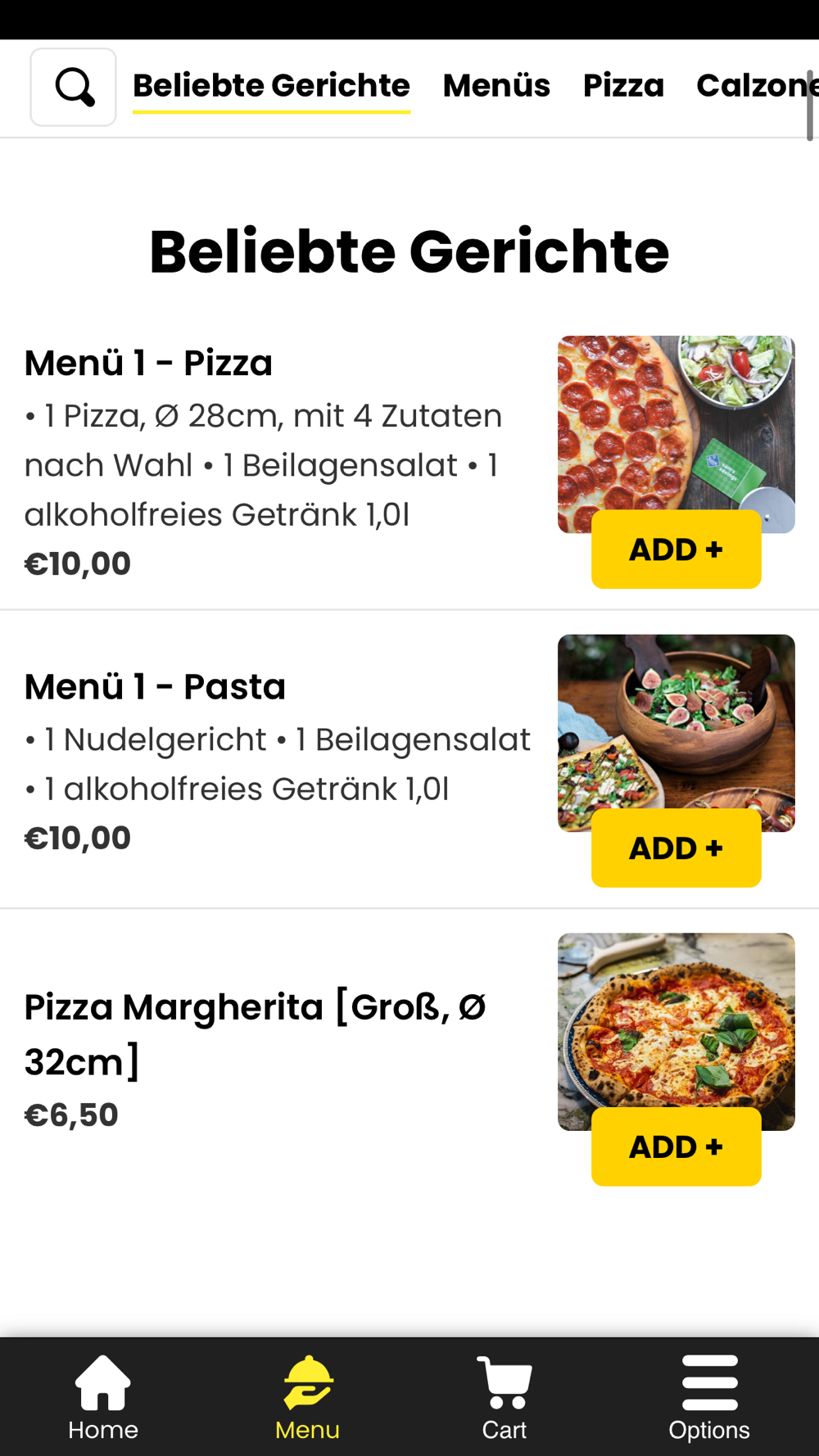Switch to the Pizza category tab
Image resolution: width=819 pixels, height=1456 pixels.
pyautogui.click(x=623, y=86)
